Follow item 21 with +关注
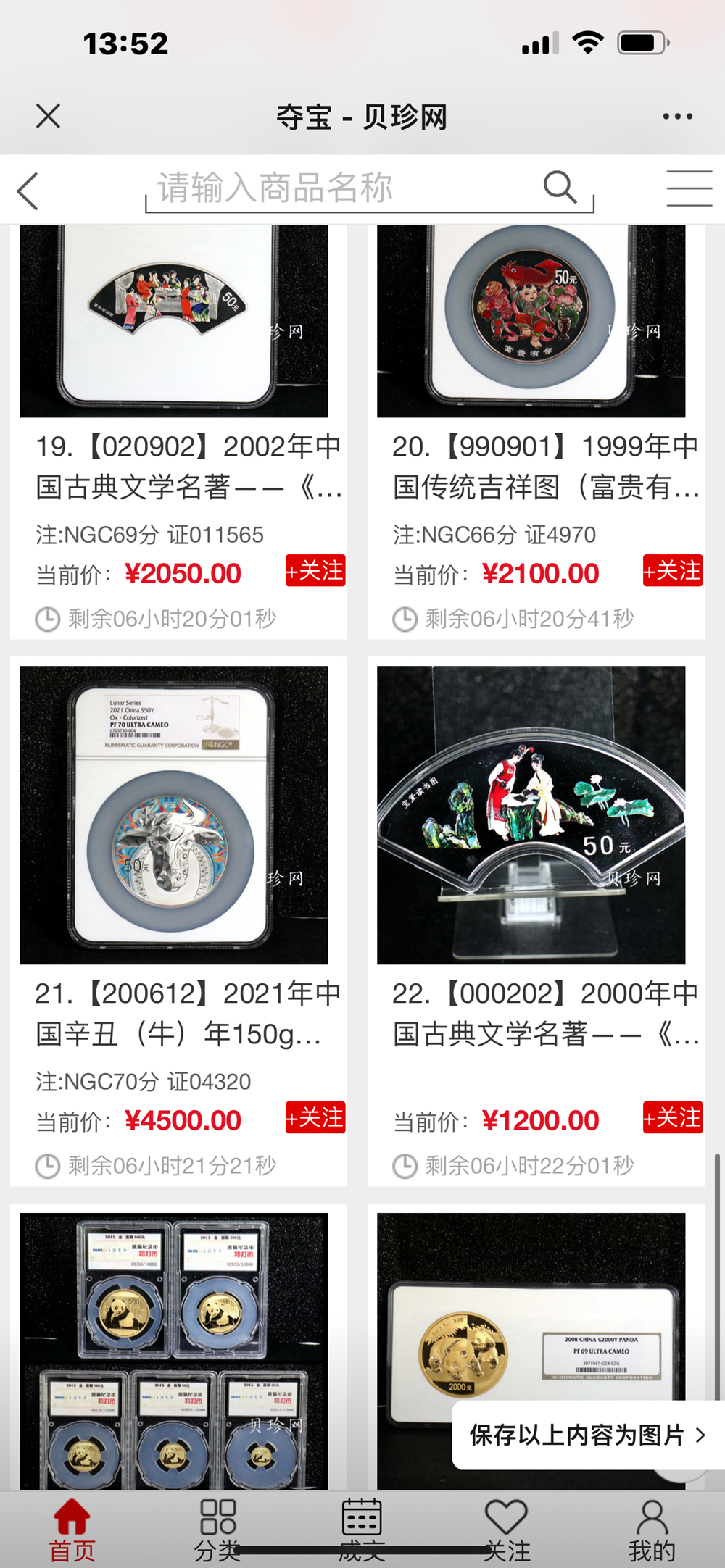The image size is (725, 1568). pyautogui.click(x=315, y=1117)
